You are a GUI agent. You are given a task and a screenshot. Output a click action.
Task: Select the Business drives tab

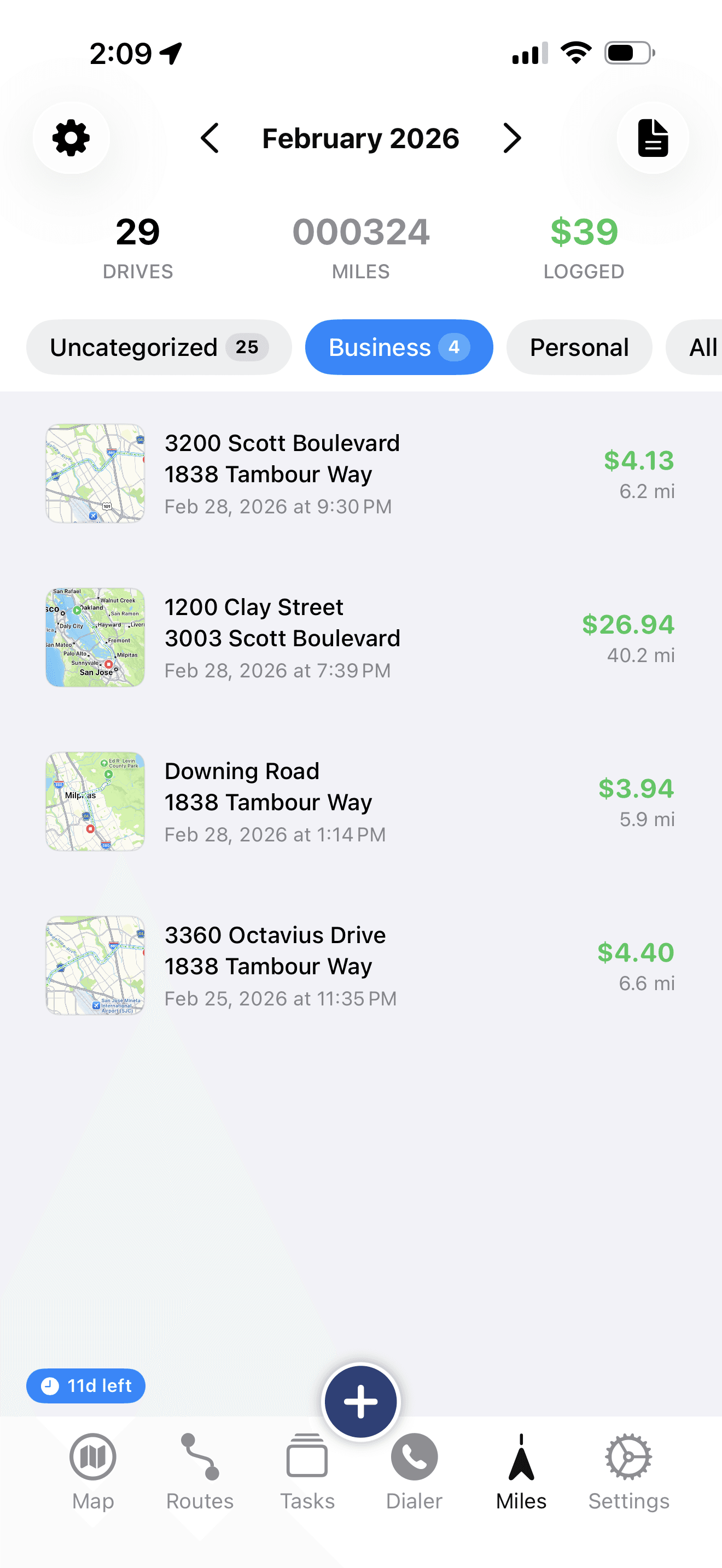coord(398,347)
